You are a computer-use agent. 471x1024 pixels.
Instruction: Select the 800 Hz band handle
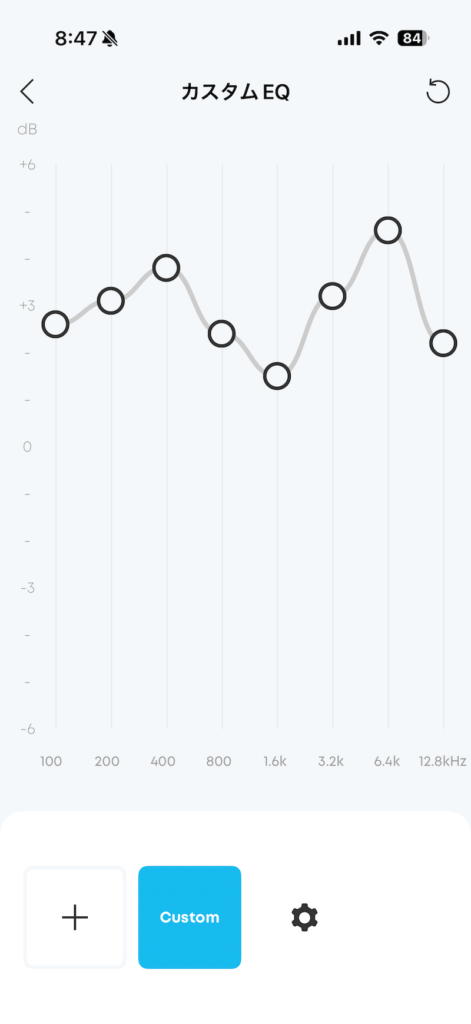222,334
